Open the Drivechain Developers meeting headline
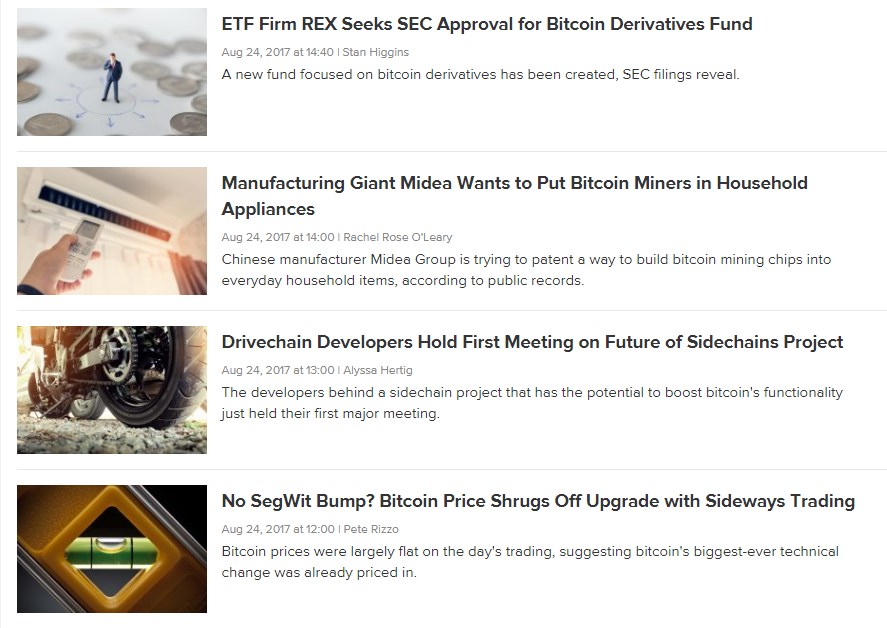 [x=532, y=342]
